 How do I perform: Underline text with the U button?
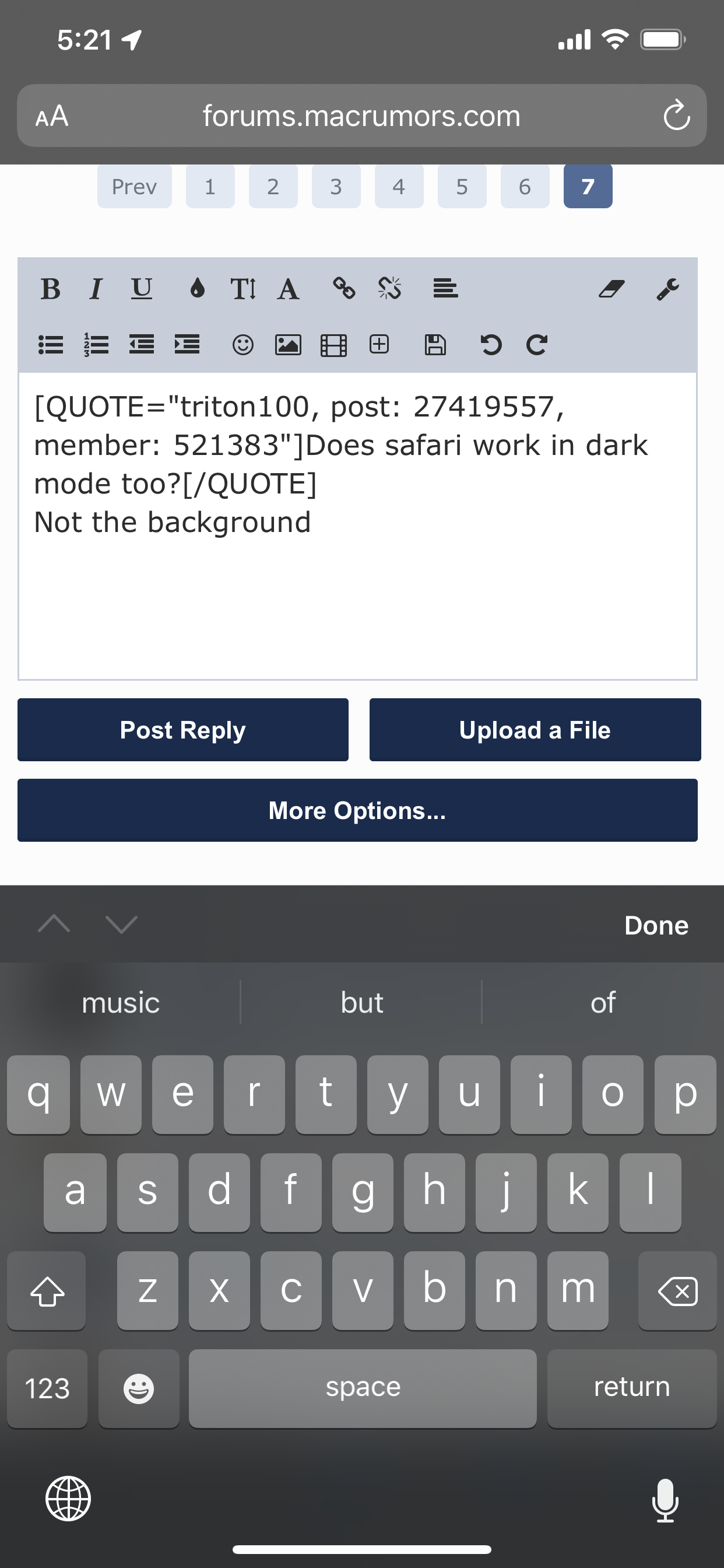coord(142,289)
